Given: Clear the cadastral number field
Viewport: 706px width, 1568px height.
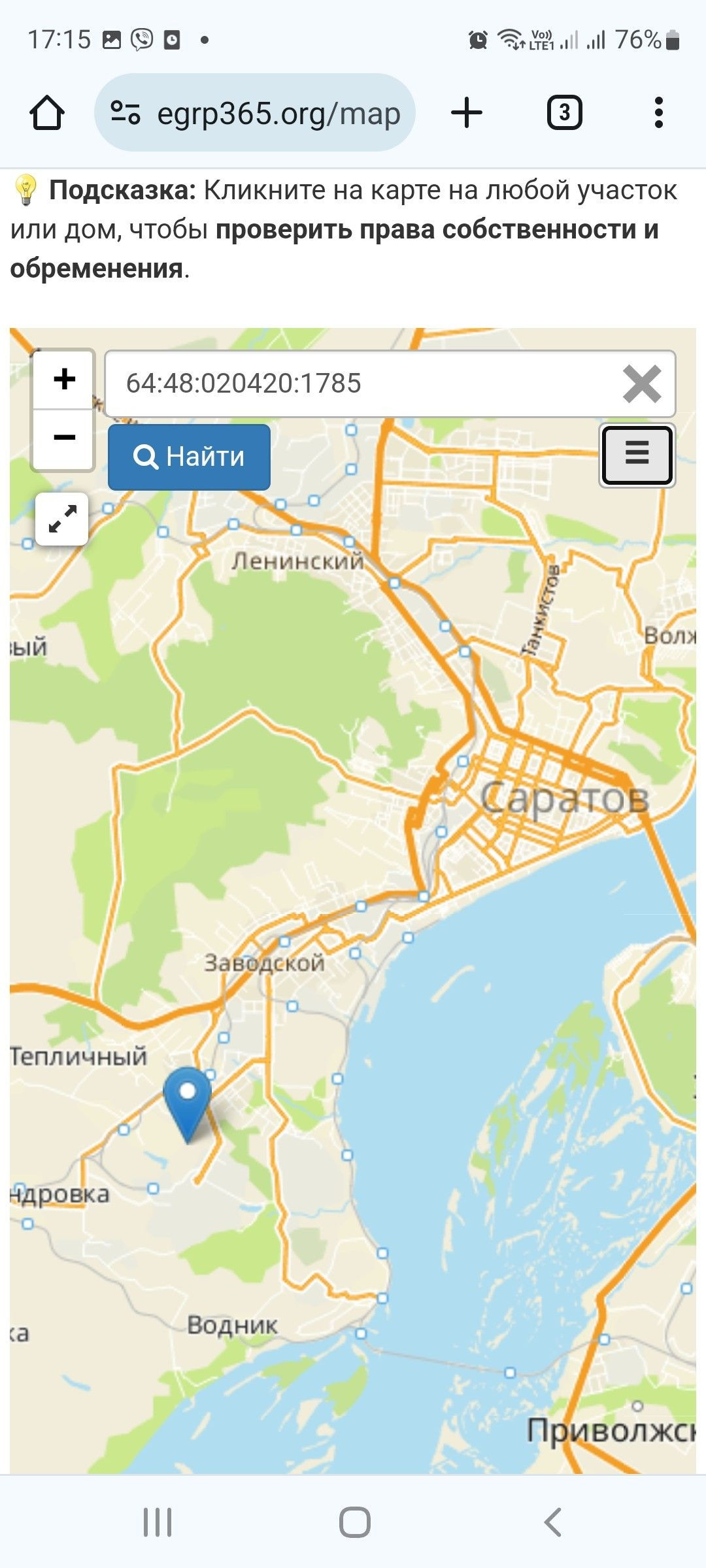Looking at the screenshot, I should coord(642,384).
